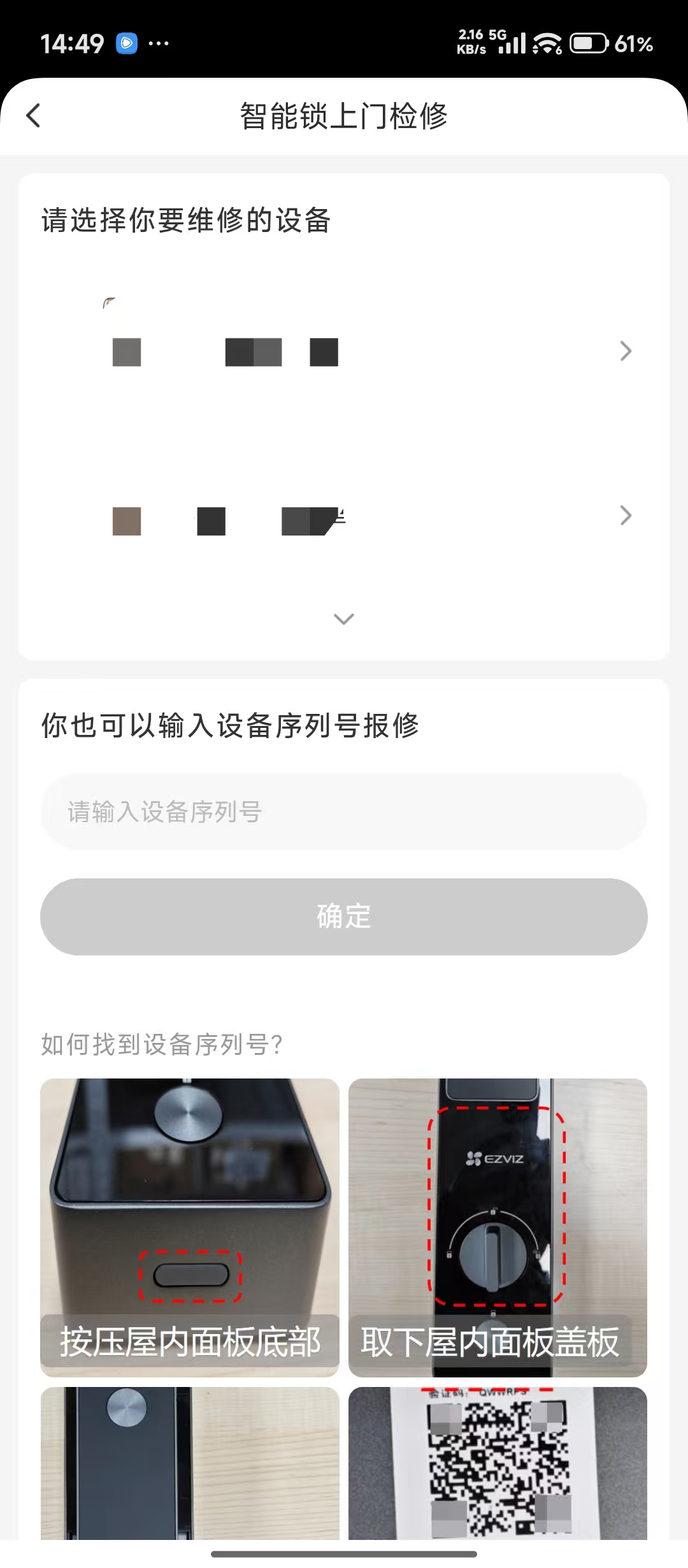Image resolution: width=688 pixels, height=1568 pixels.
Task: Tap the clock showing 14:49
Action: (71, 43)
